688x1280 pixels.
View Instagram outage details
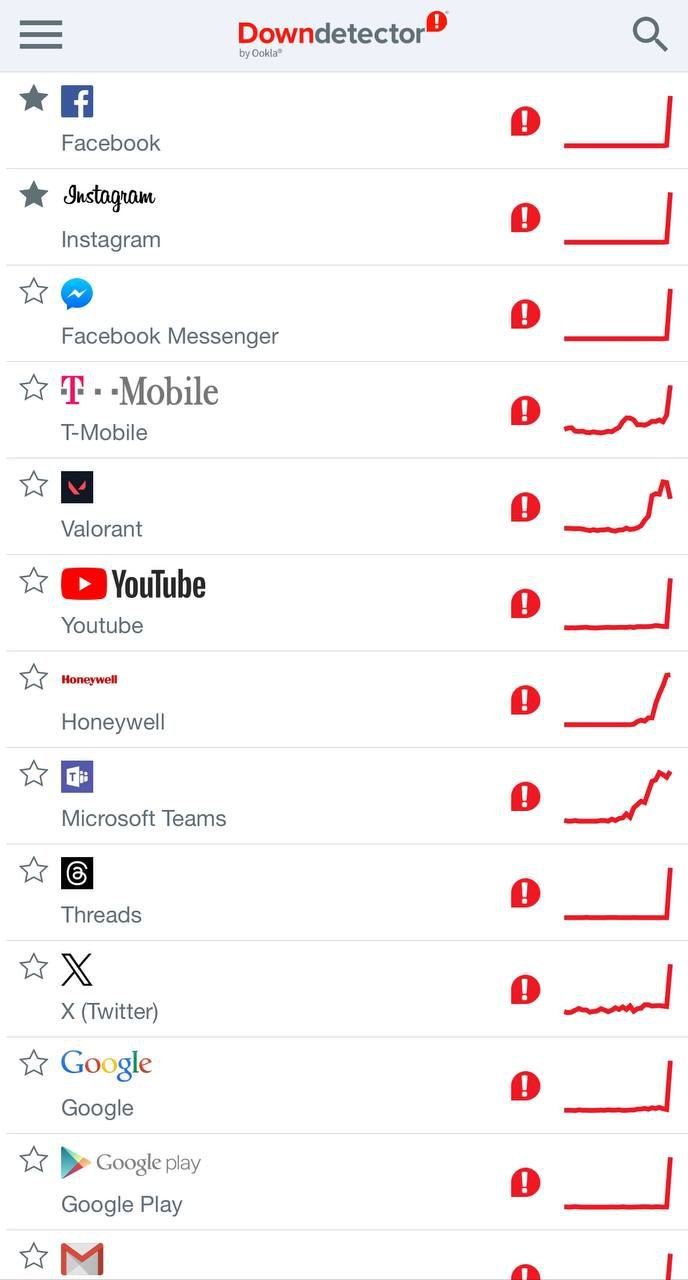coord(110,238)
